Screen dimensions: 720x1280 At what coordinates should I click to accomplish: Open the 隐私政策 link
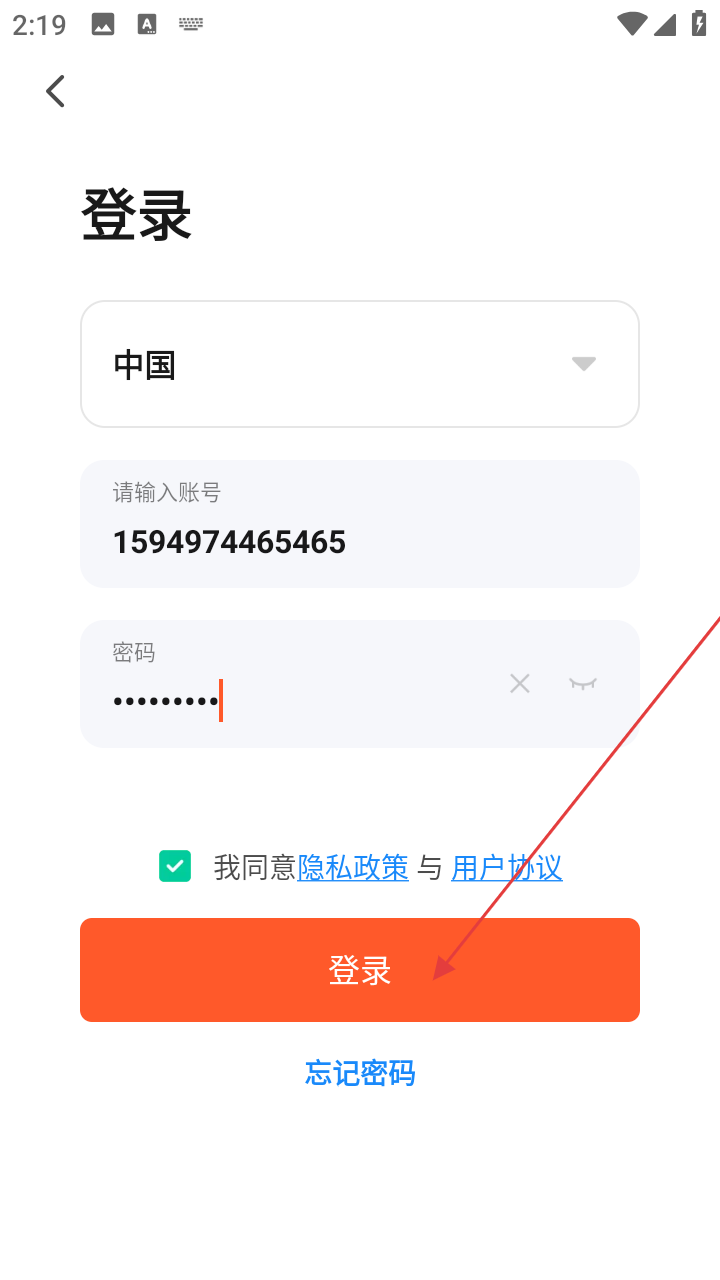click(353, 867)
